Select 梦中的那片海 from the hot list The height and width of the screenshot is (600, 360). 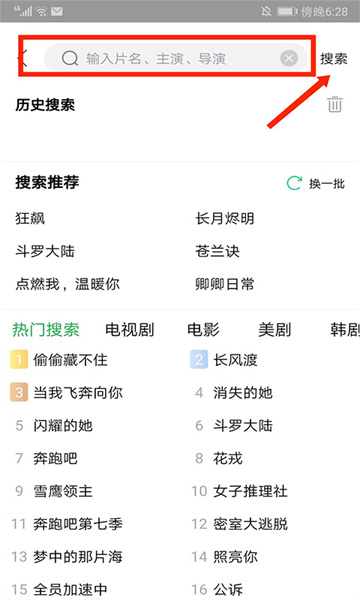click(x=78, y=557)
